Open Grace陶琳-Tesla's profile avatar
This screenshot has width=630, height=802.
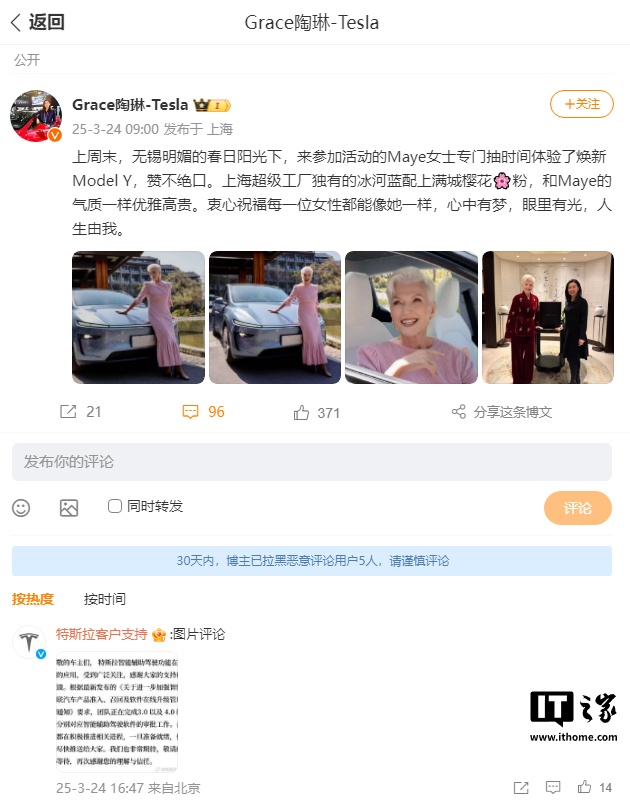(36, 115)
